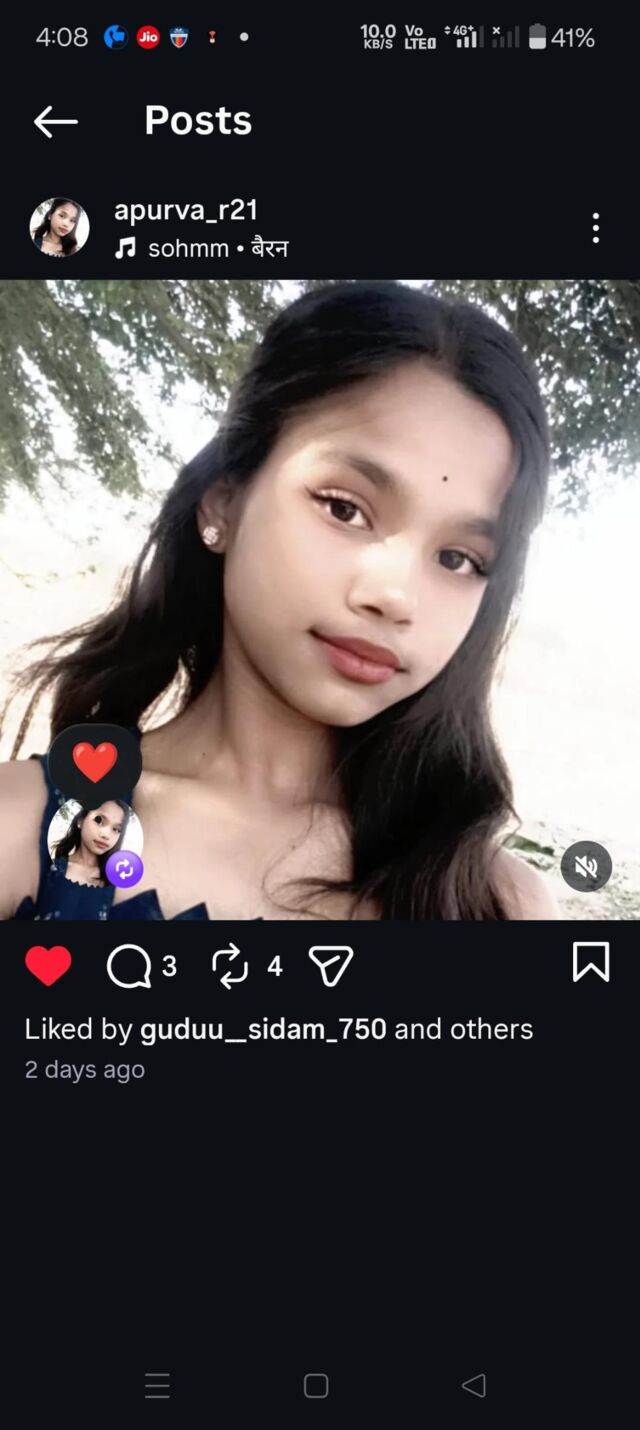Save the post with the bookmark icon
640x1430 pixels.
[x=591, y=963]
